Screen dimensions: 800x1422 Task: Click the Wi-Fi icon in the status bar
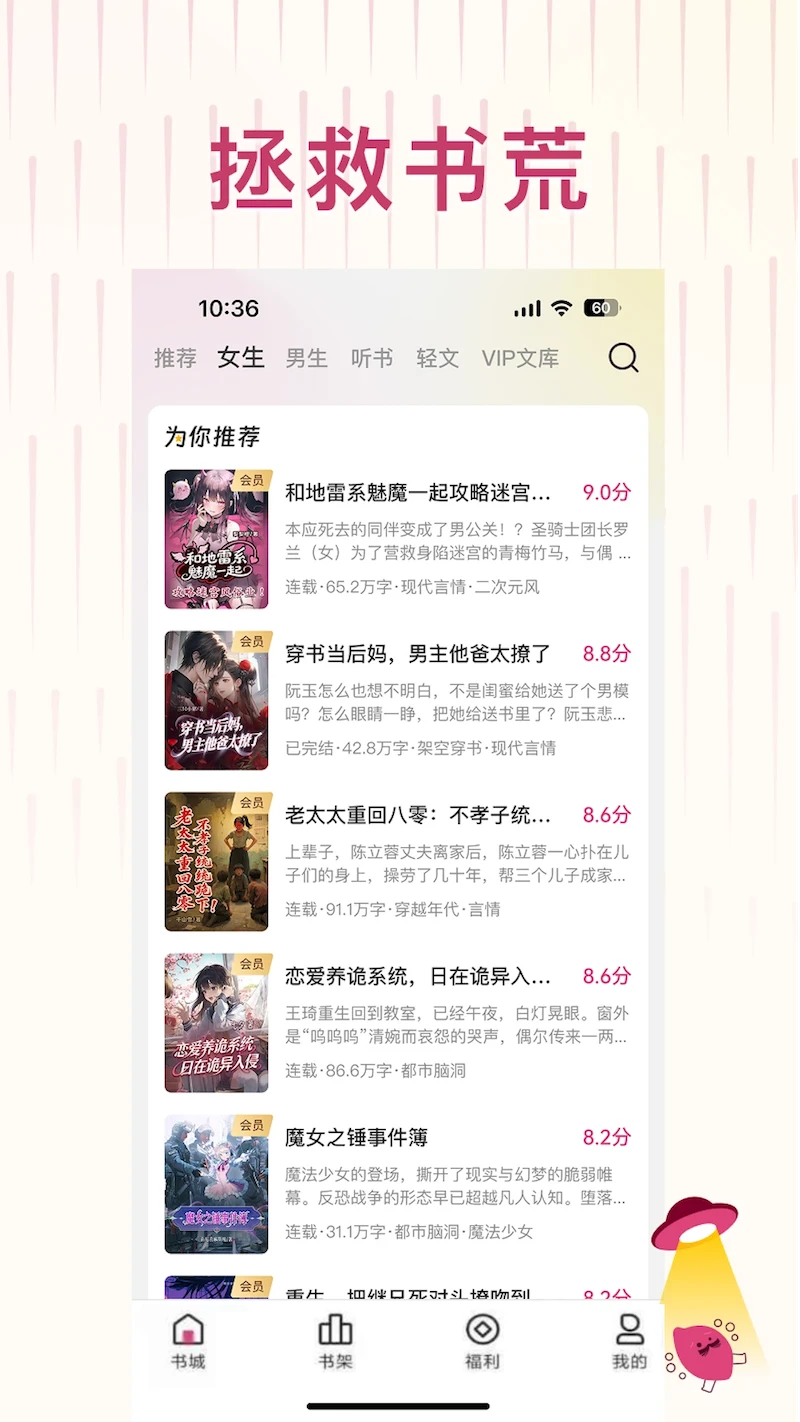point(560,308)
